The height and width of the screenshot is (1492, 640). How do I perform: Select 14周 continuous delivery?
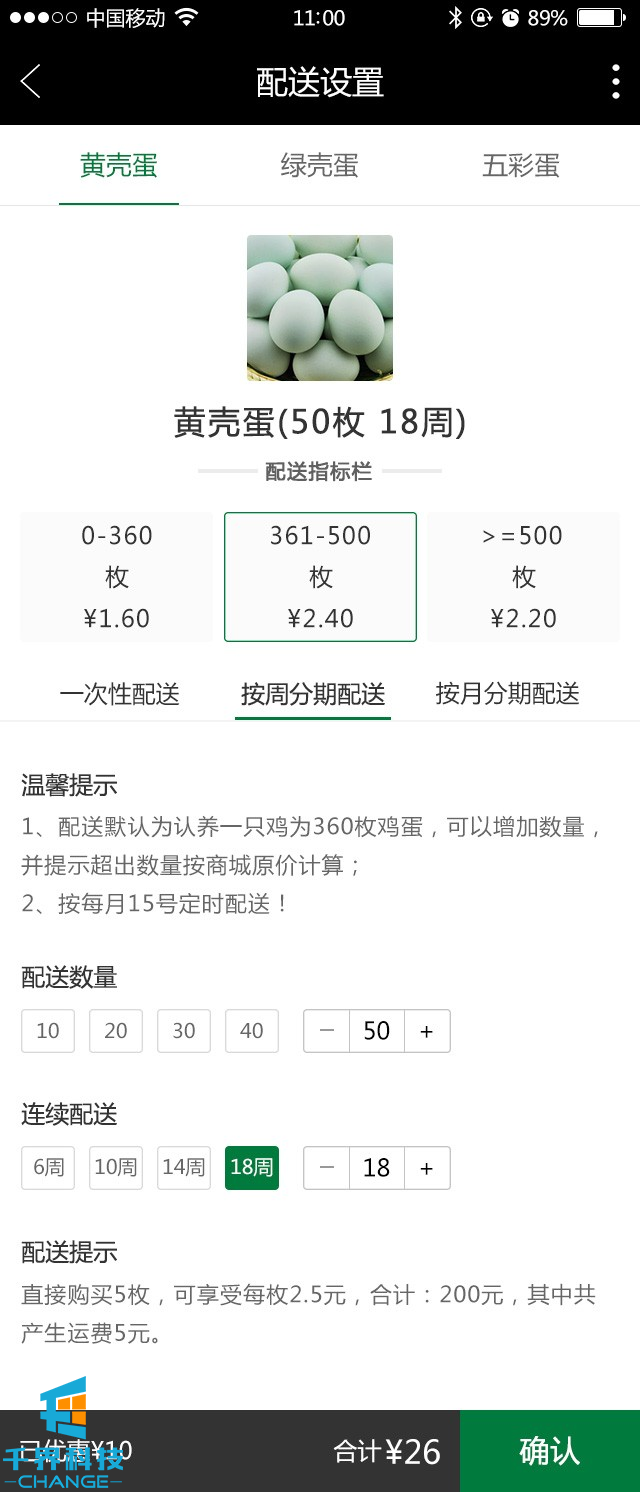[x=184, y=1168]
